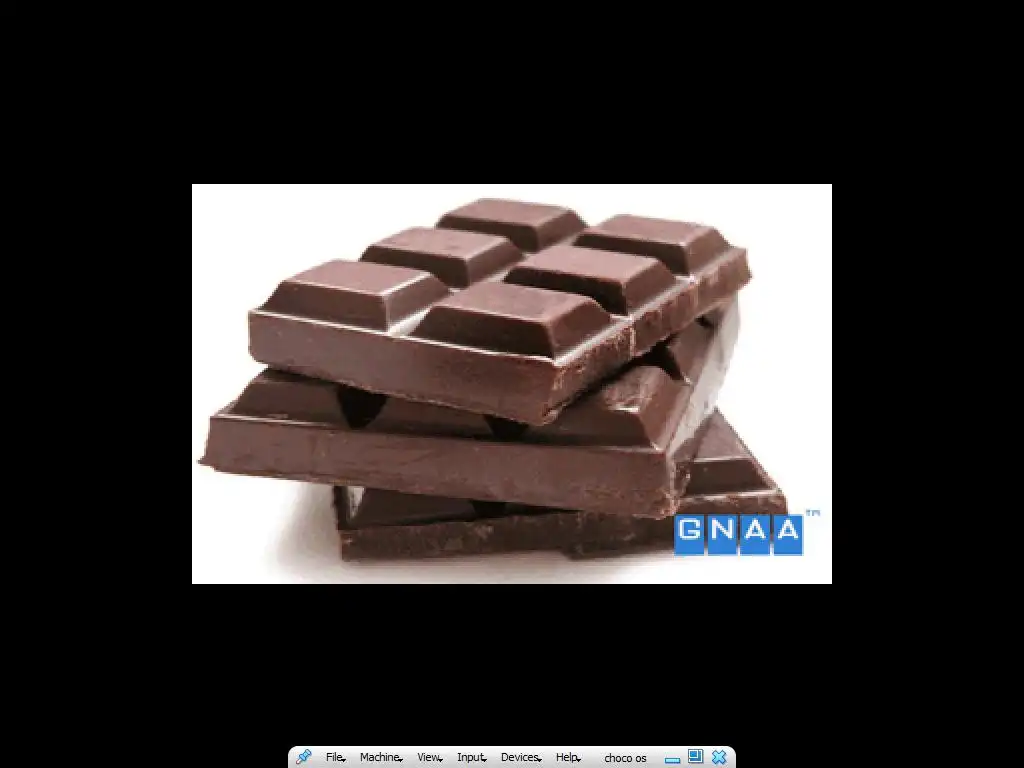Open the Machine menu
This screenshot has width=1024, height=768.
tap(380, 758)
